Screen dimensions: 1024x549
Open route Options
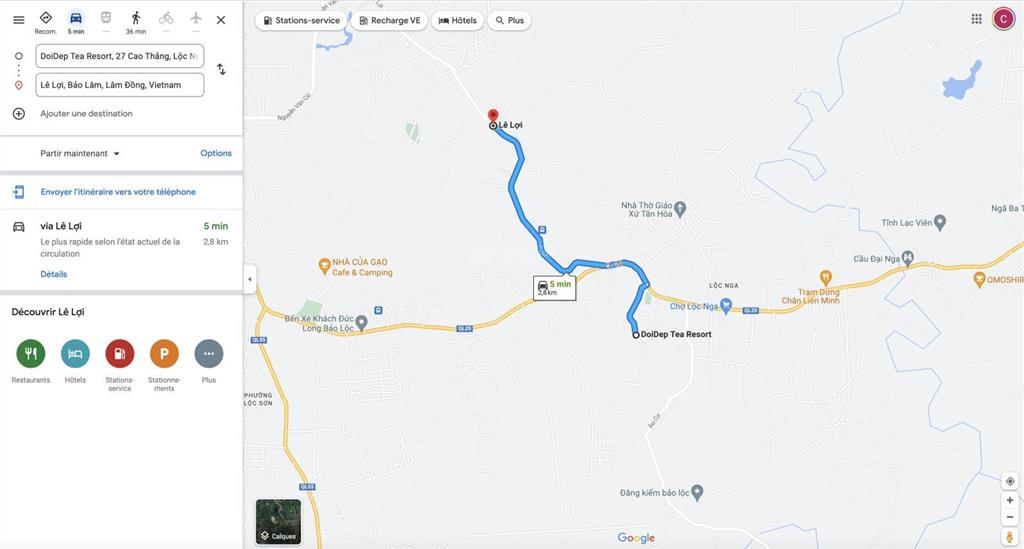(x=215, y=154)
